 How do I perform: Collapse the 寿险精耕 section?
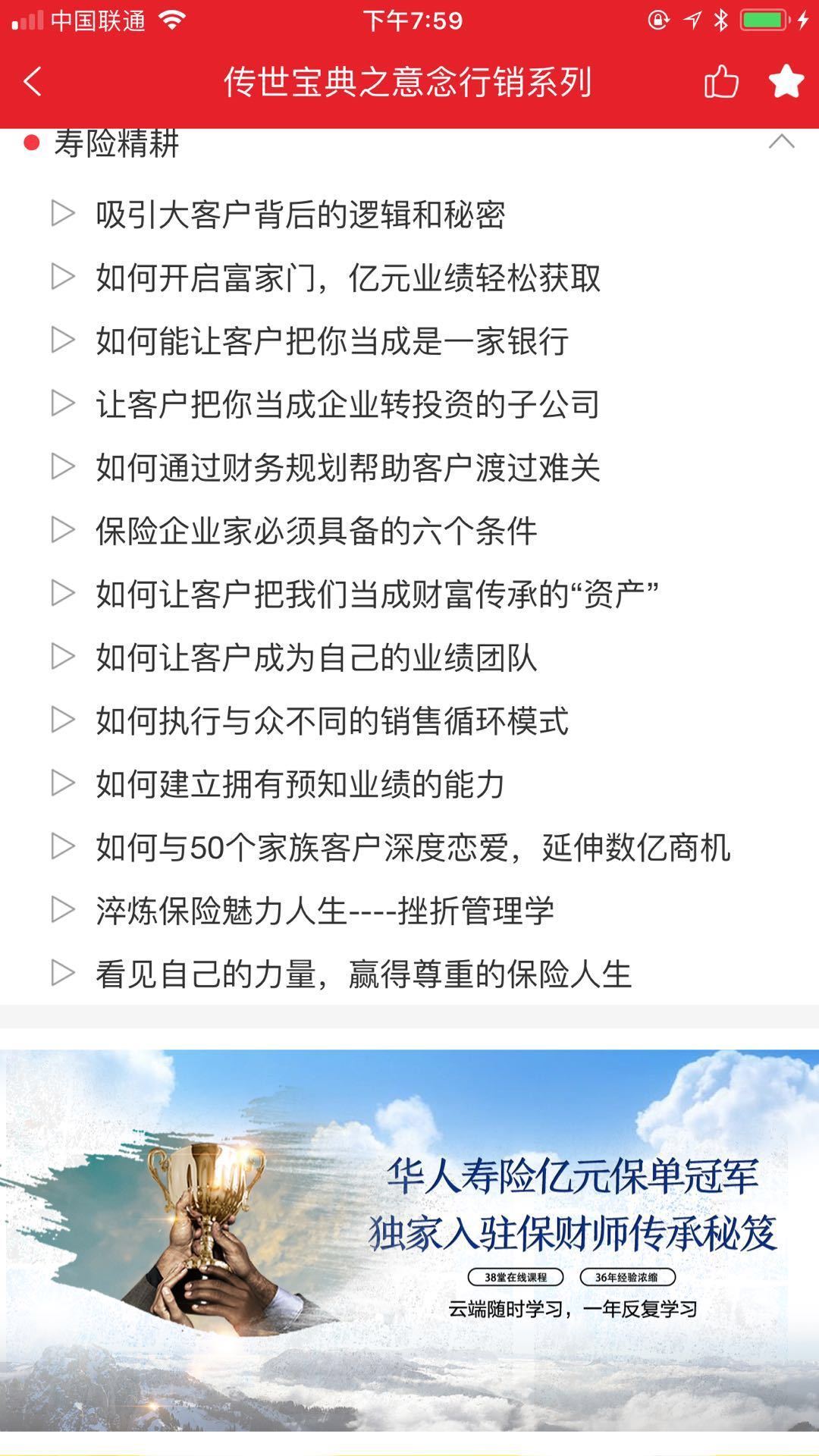point(781,142)
